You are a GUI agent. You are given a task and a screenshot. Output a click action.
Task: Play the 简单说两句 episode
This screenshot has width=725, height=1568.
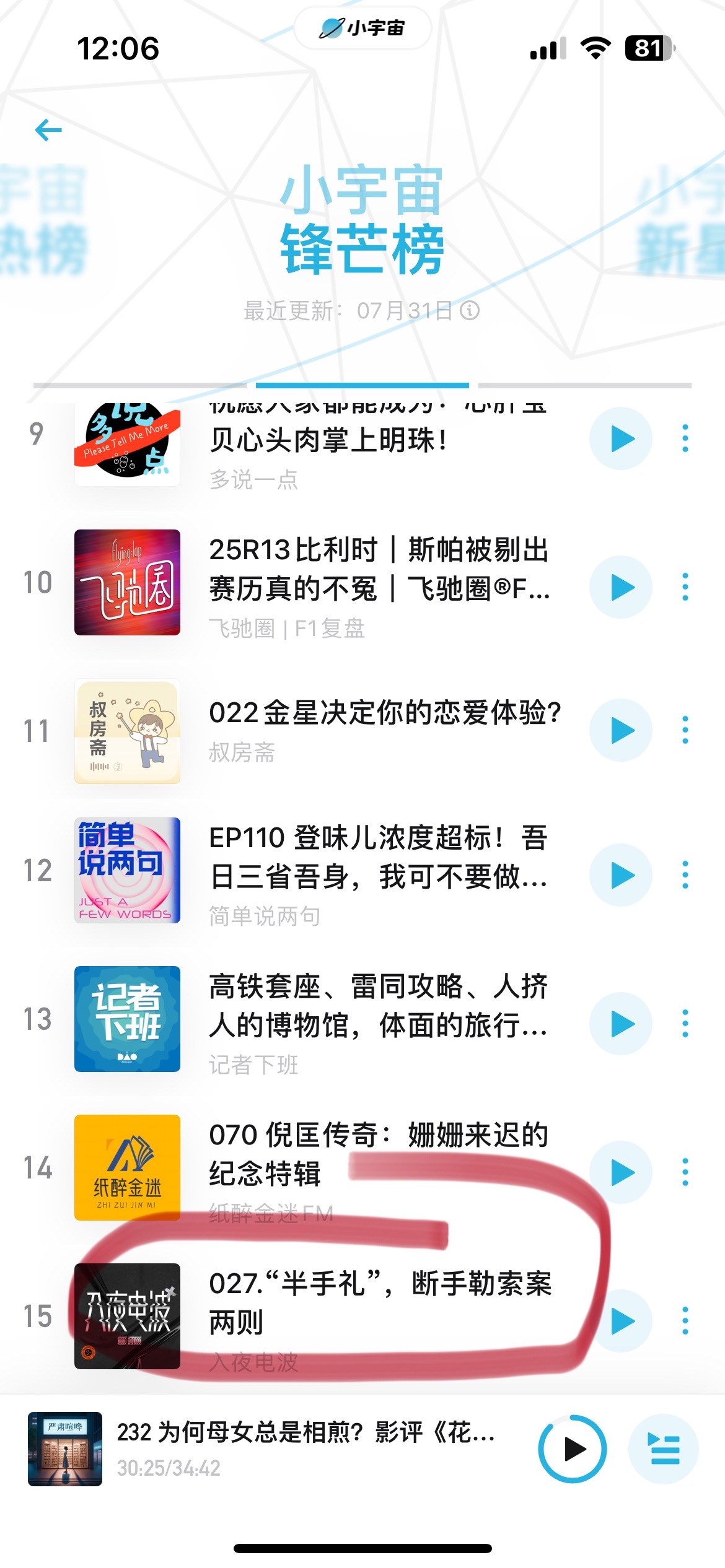tap(621, 875)
